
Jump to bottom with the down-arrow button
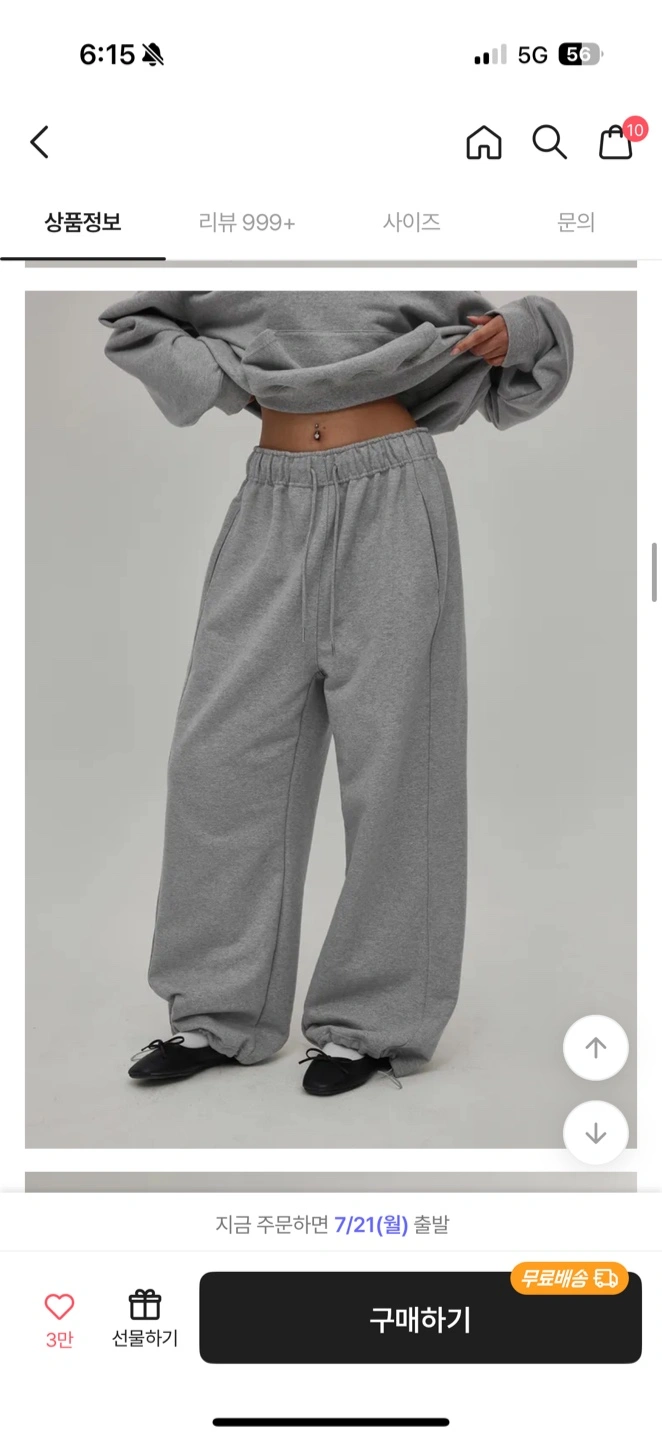[x=596, y=1133]
